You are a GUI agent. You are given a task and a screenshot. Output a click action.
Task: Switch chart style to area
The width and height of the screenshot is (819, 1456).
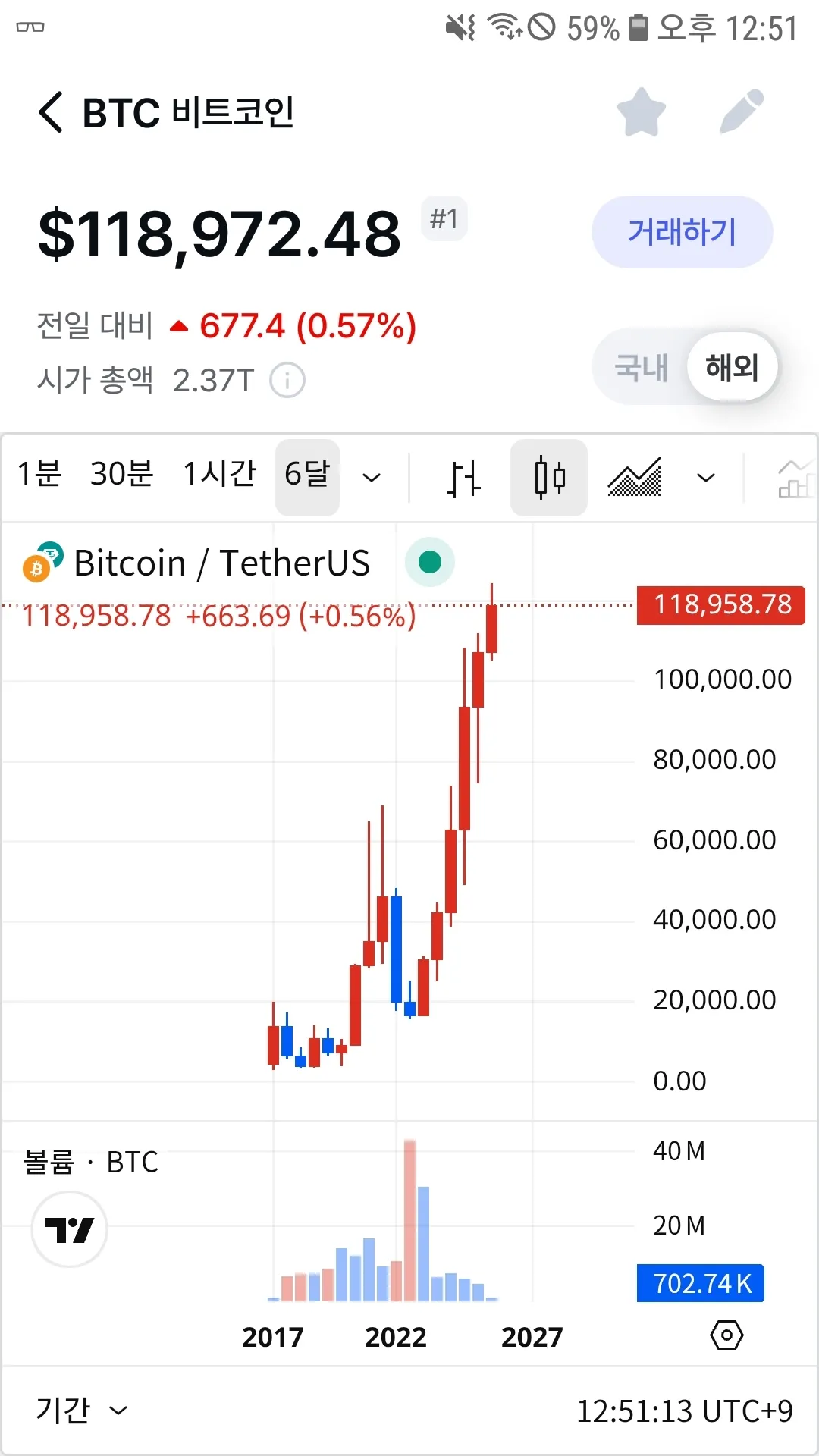click(x=635, y=478)
